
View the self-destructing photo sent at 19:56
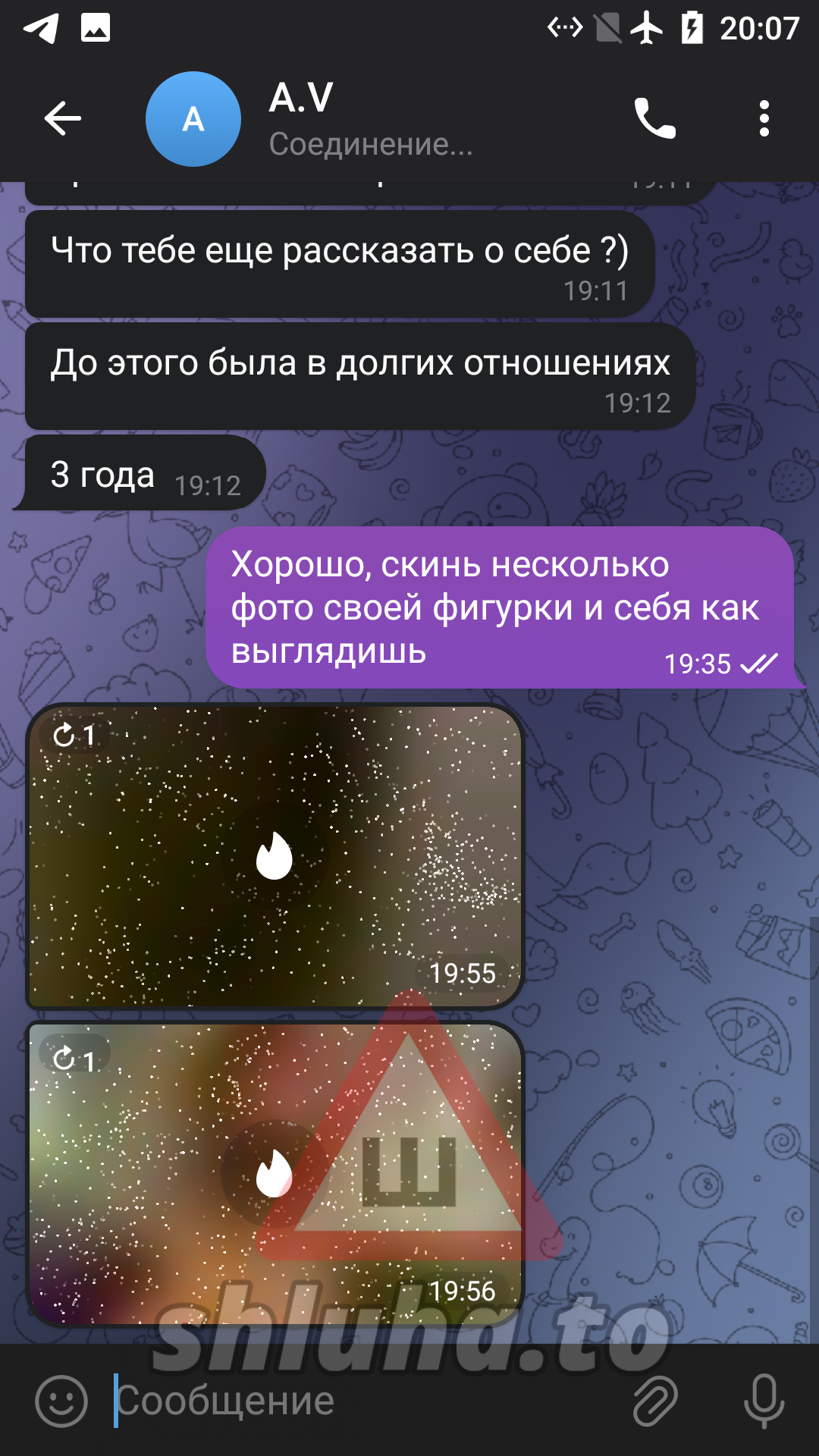point(275,1174)
